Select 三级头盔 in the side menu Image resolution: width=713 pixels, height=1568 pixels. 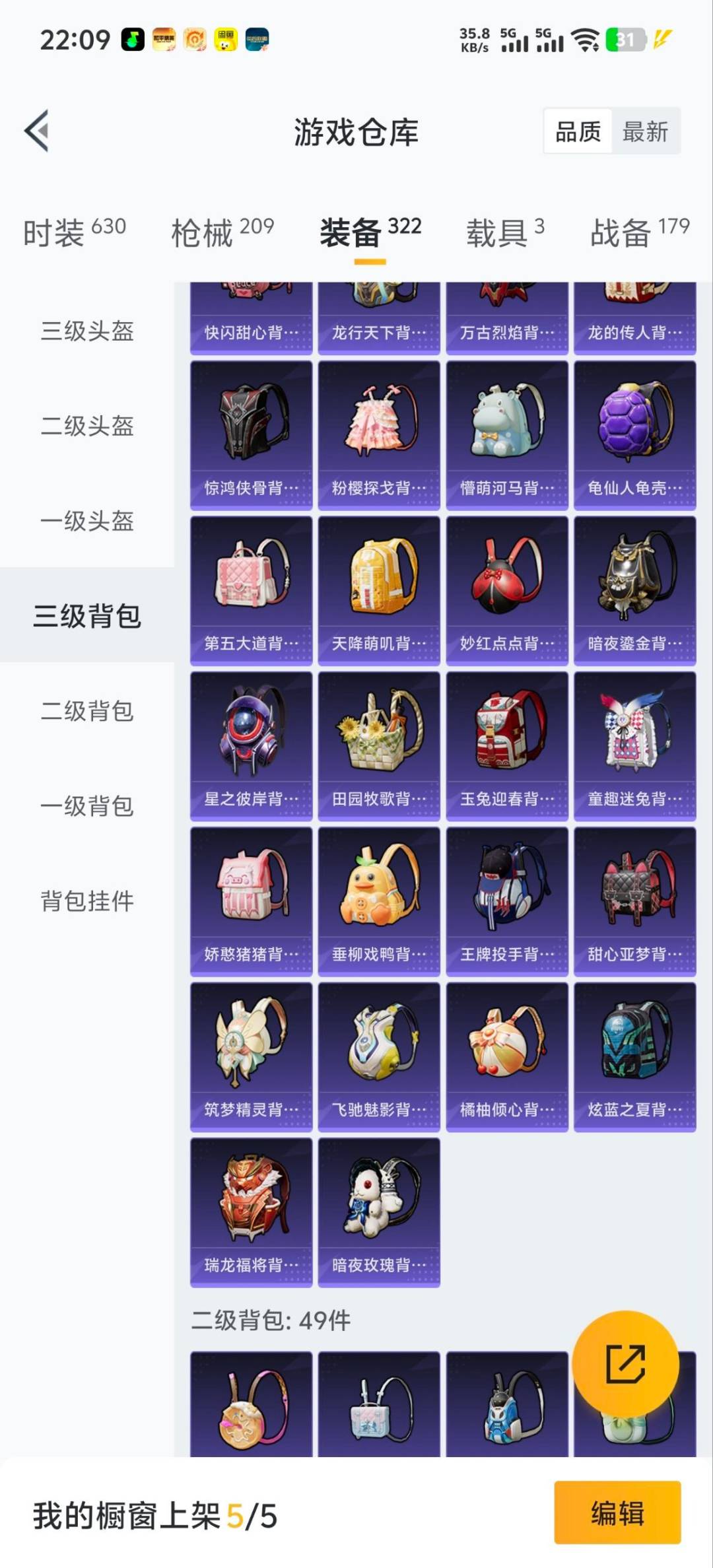(87, 331)
